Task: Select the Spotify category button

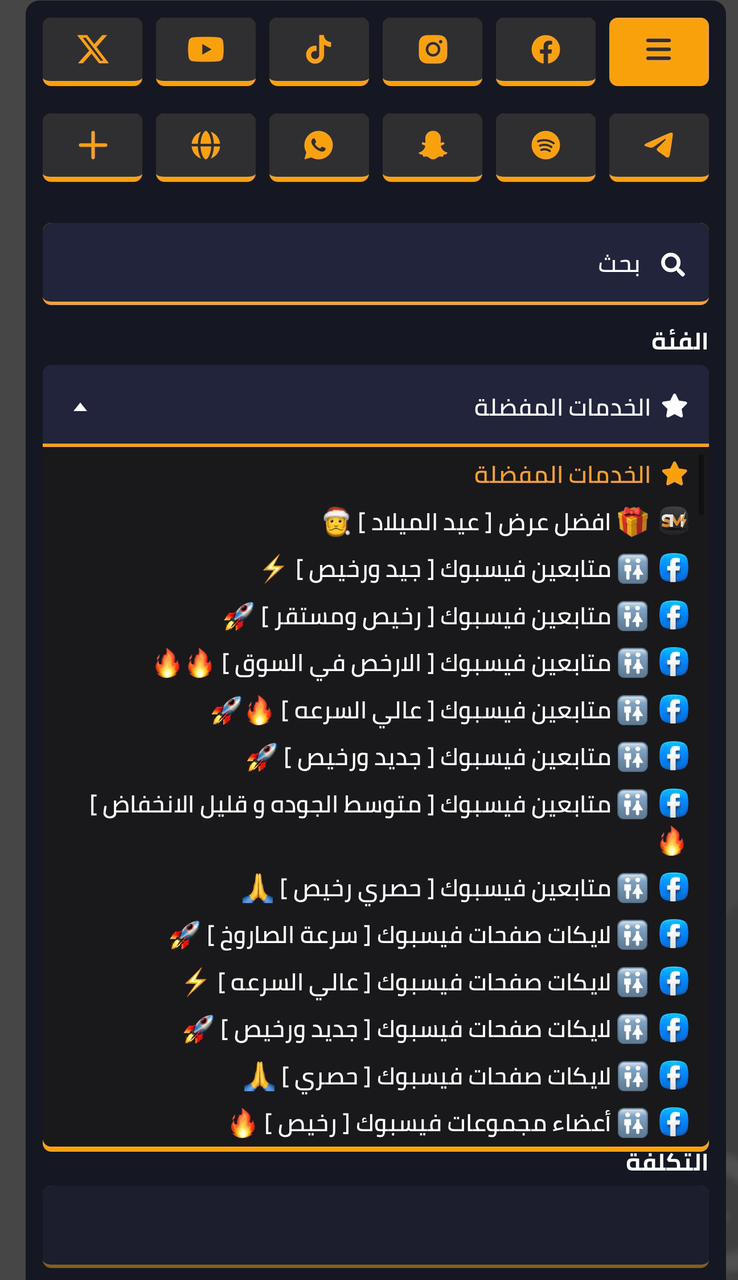Action: [x=545, y=146]
